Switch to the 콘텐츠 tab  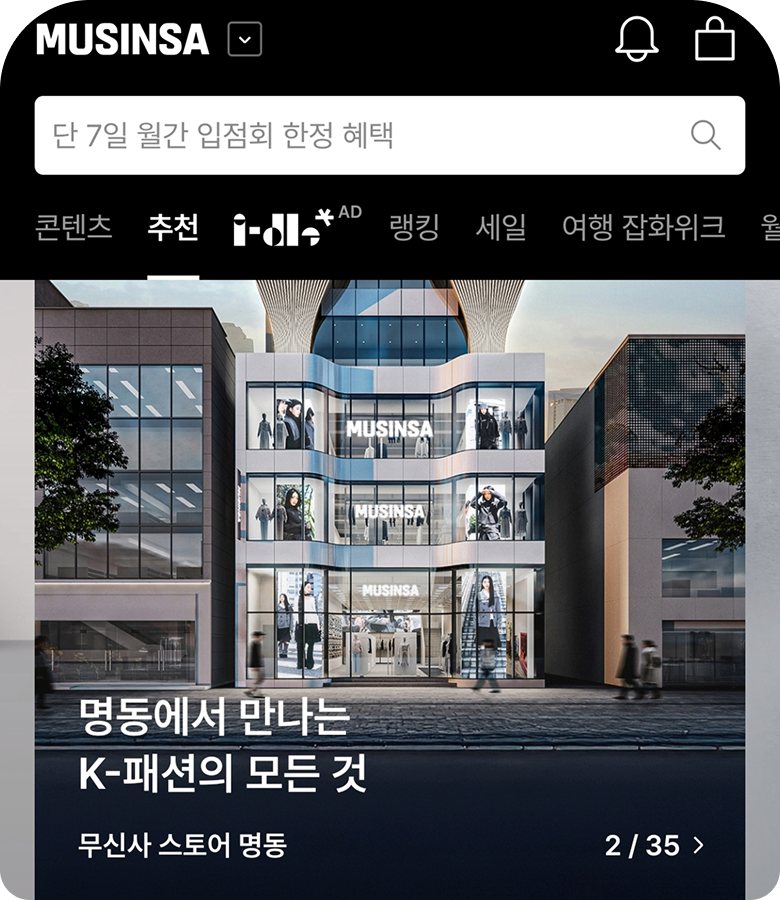click(x=73, y=228)
